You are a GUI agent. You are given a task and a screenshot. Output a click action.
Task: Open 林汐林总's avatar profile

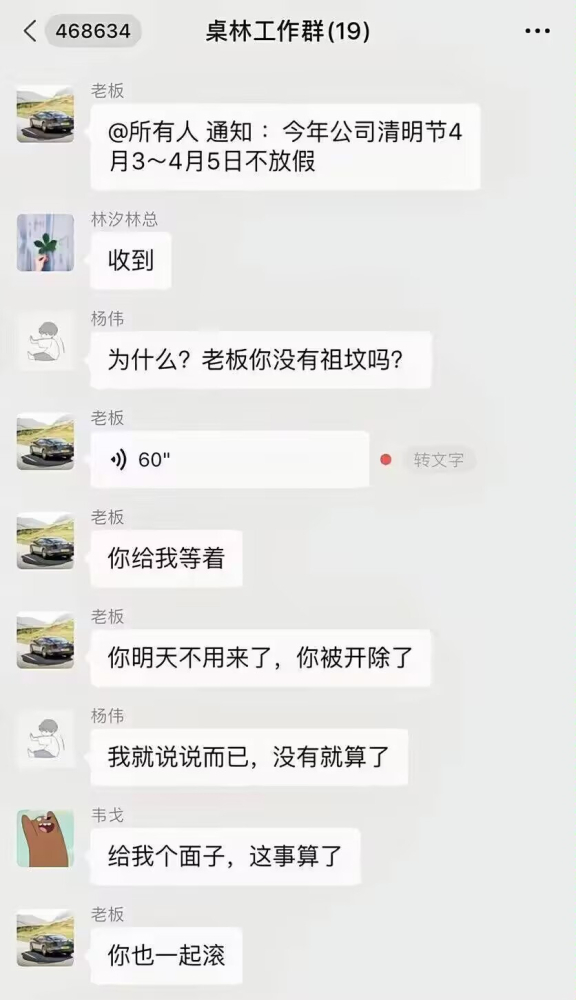coord(45,243)
